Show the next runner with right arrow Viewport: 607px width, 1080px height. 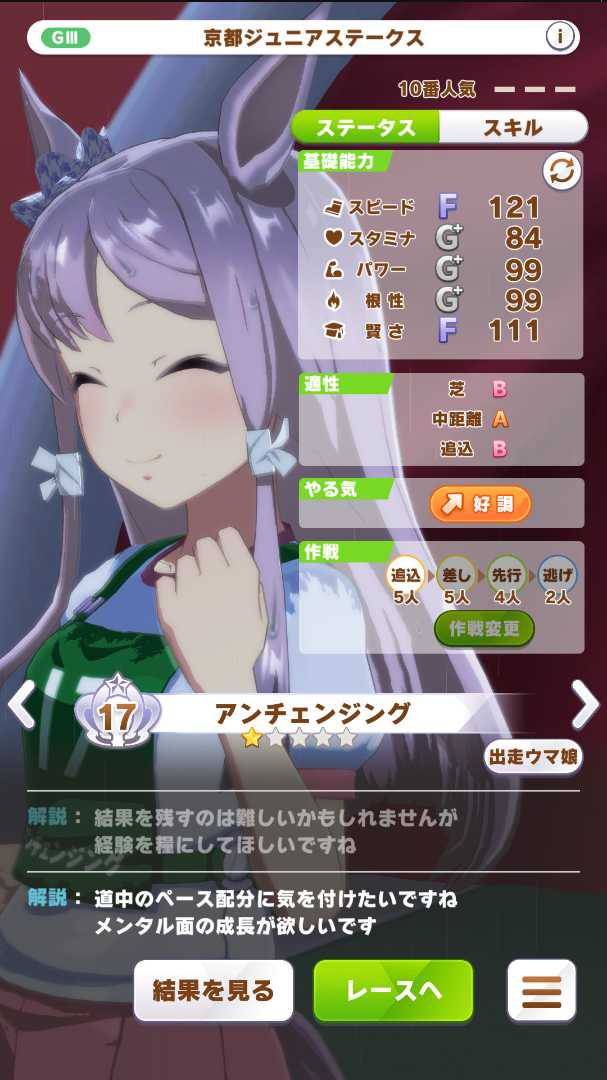point(585,705)
